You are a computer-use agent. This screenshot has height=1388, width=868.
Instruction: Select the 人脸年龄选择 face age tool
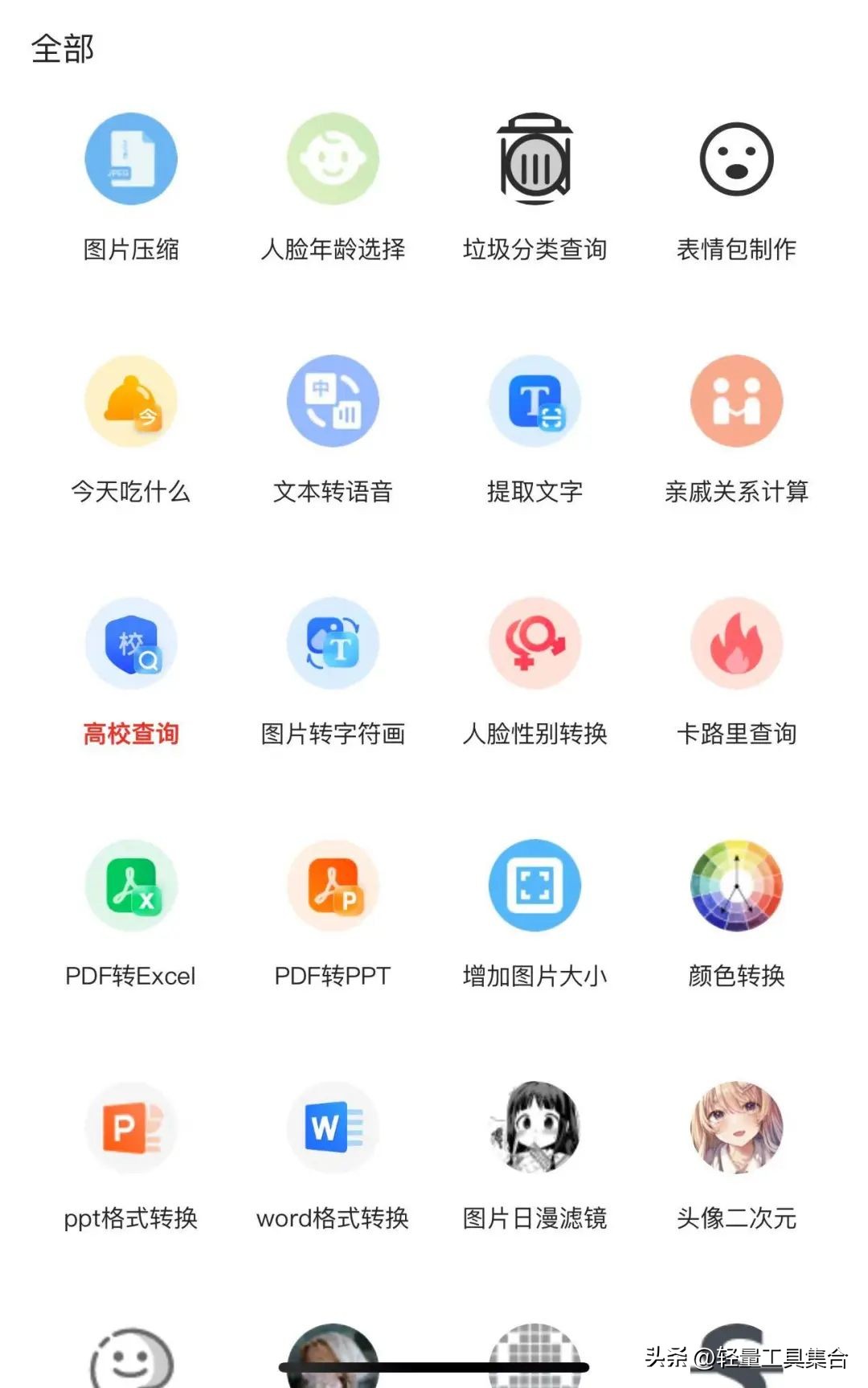(x=333, y=158)
